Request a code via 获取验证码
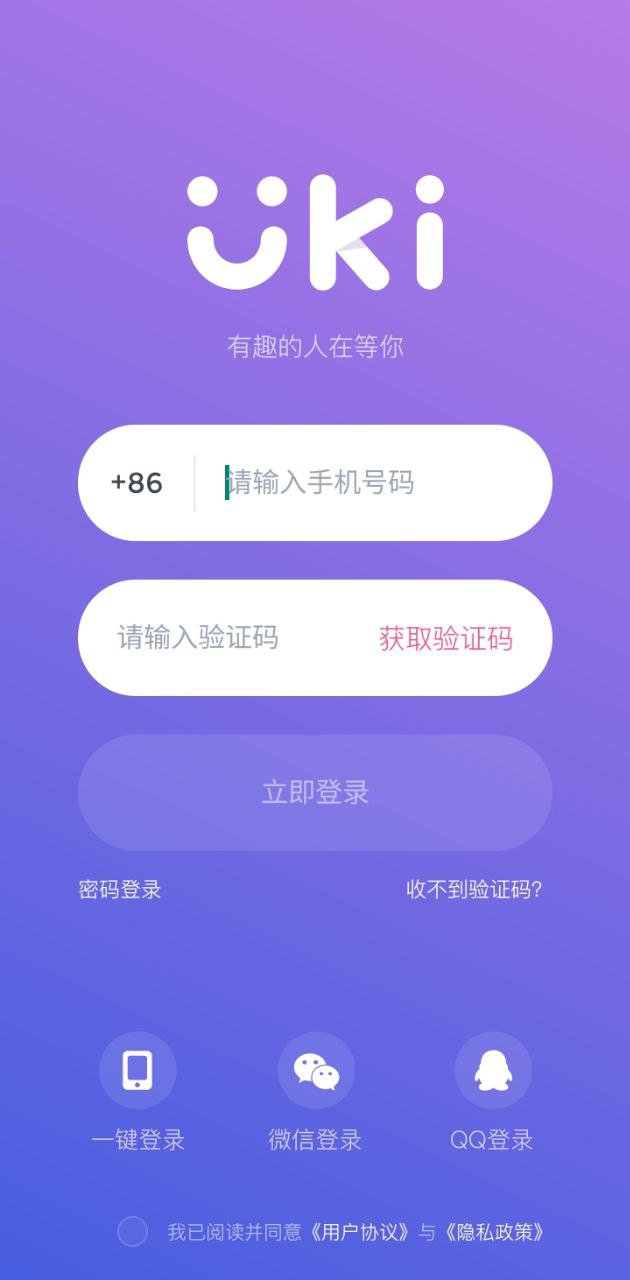Viewport: 630px width, 1280px height. pyautogui.click(x=445, y=638)
